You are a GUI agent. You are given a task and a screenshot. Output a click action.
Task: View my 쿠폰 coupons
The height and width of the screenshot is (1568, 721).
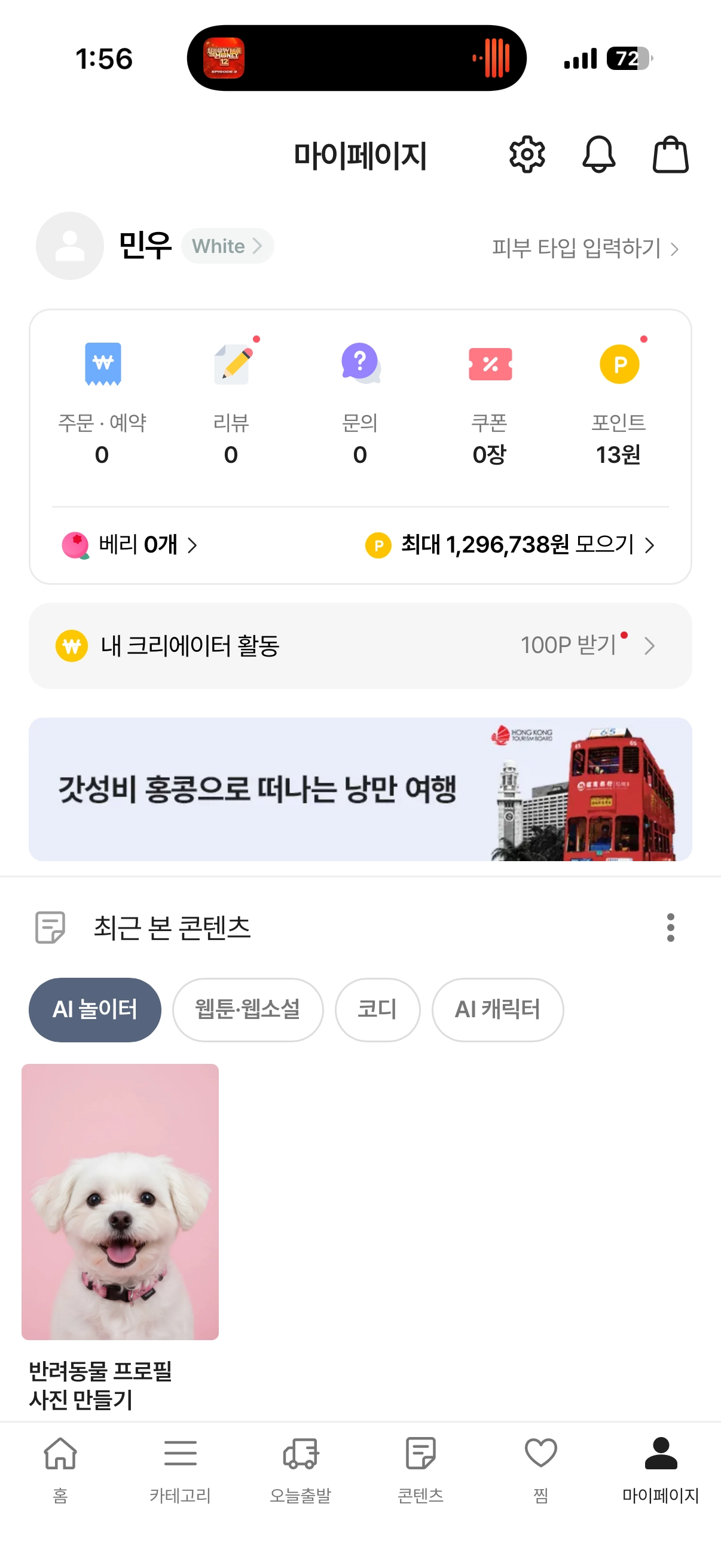490,403
